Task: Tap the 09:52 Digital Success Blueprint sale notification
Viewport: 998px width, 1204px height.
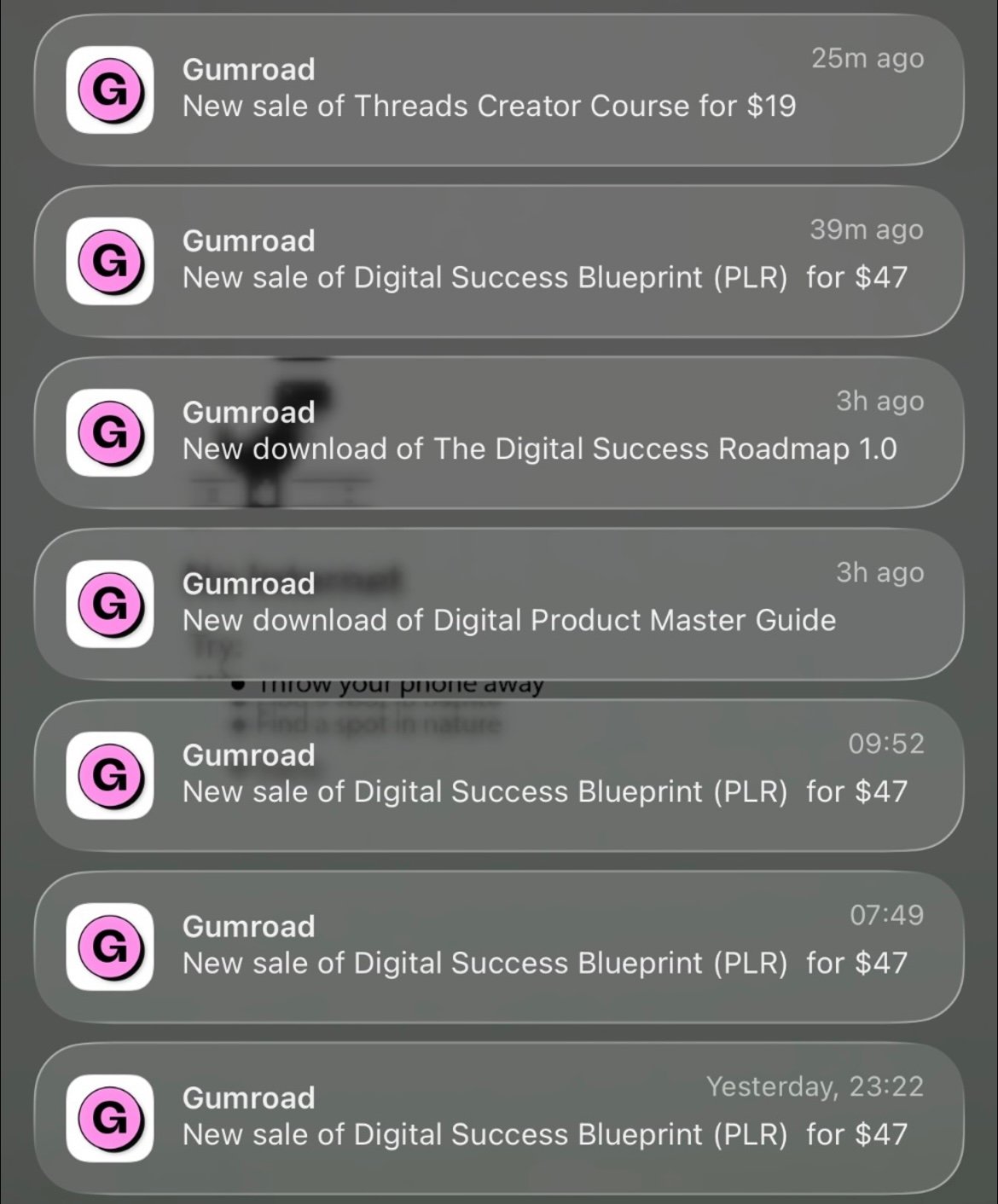Action: [499, 775]
